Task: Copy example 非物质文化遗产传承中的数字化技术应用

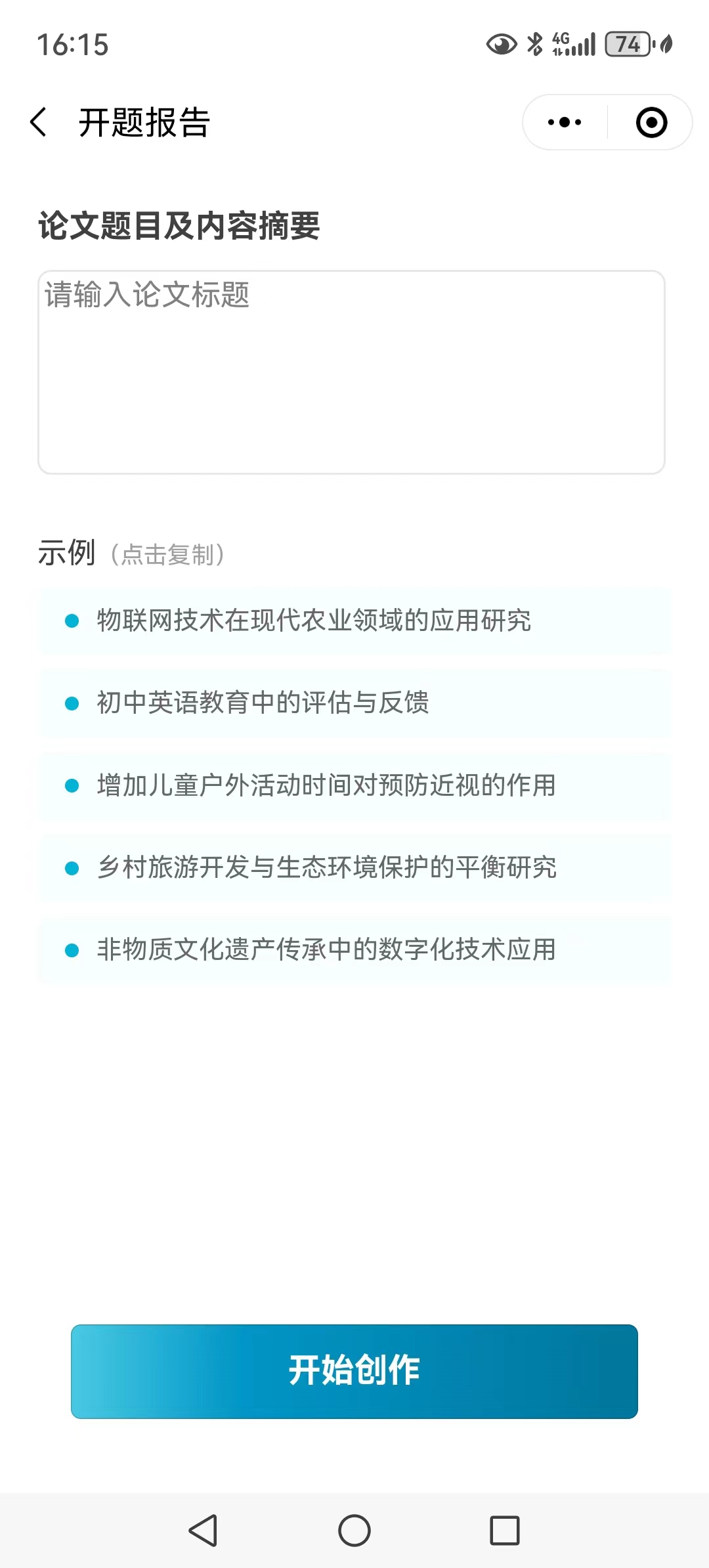Action: tap(354, 949)
